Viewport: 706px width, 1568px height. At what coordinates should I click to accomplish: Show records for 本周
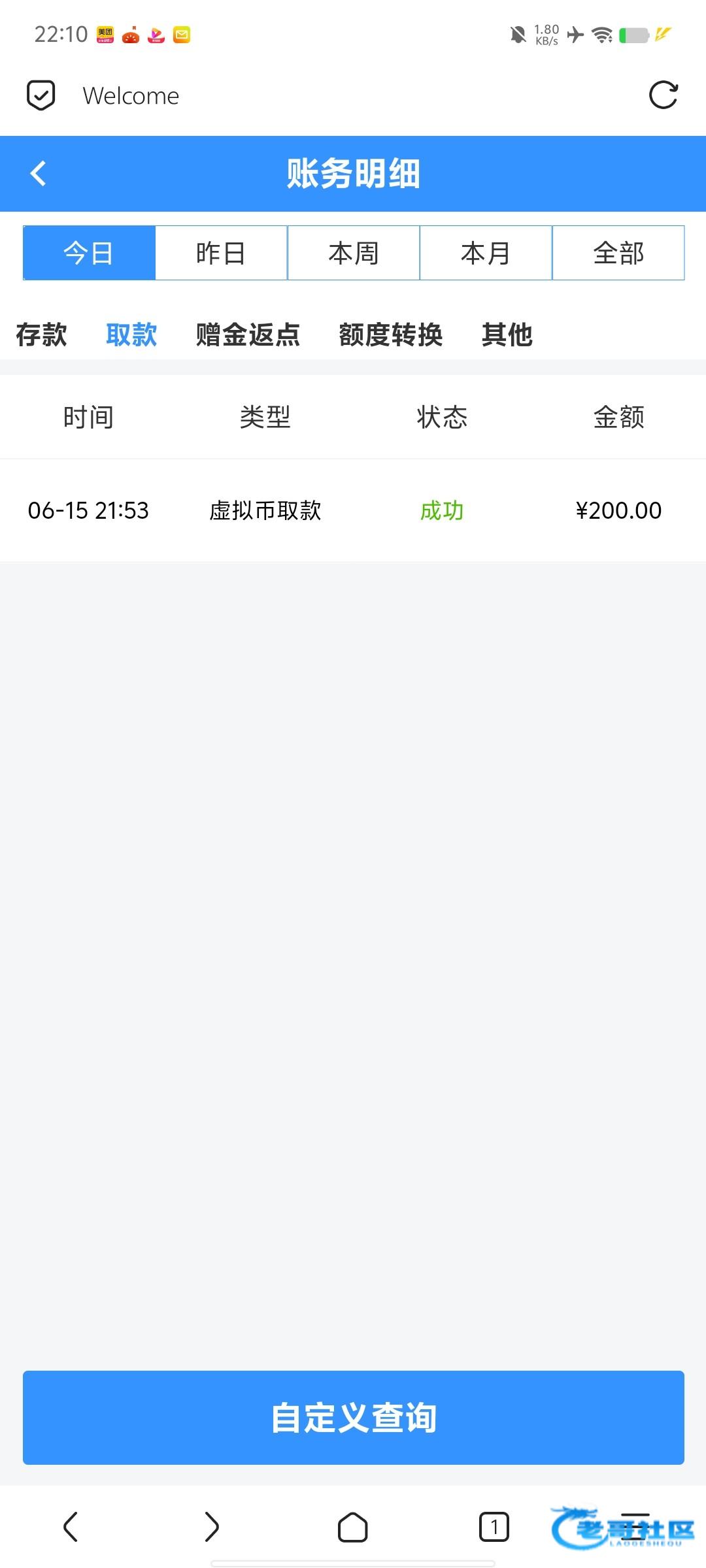pyautogui.click(x=354, y=253)
